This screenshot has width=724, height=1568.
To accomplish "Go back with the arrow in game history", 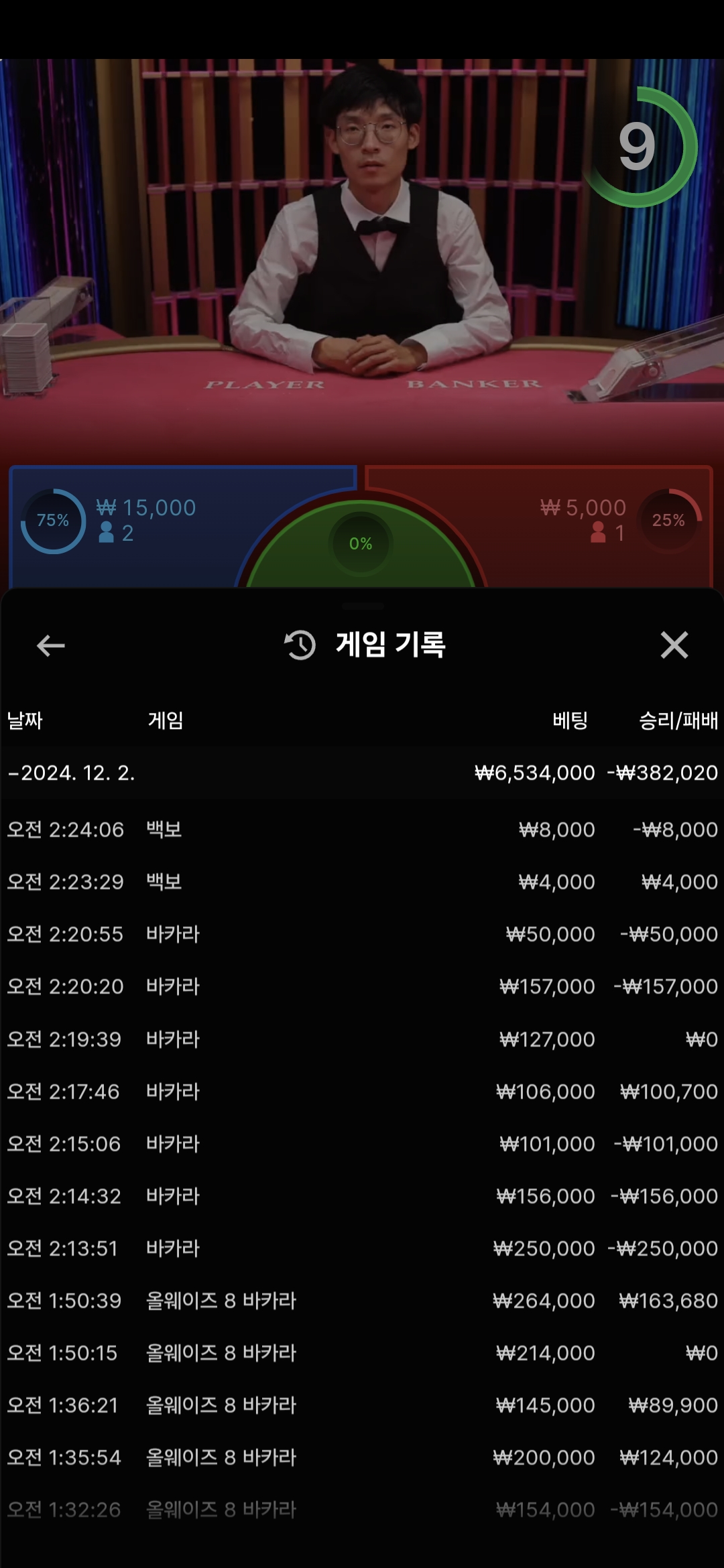I will pos(50,645).
